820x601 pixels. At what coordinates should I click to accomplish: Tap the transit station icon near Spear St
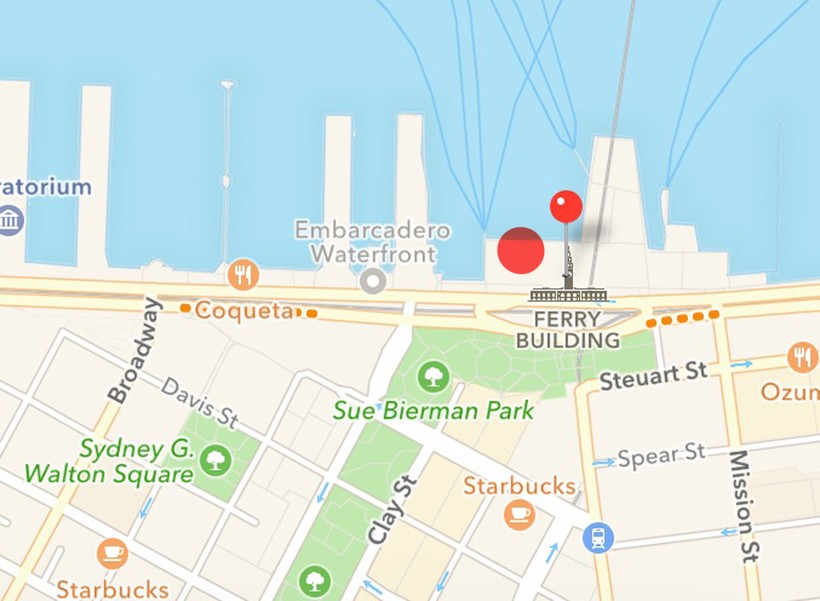pos(598,537)
